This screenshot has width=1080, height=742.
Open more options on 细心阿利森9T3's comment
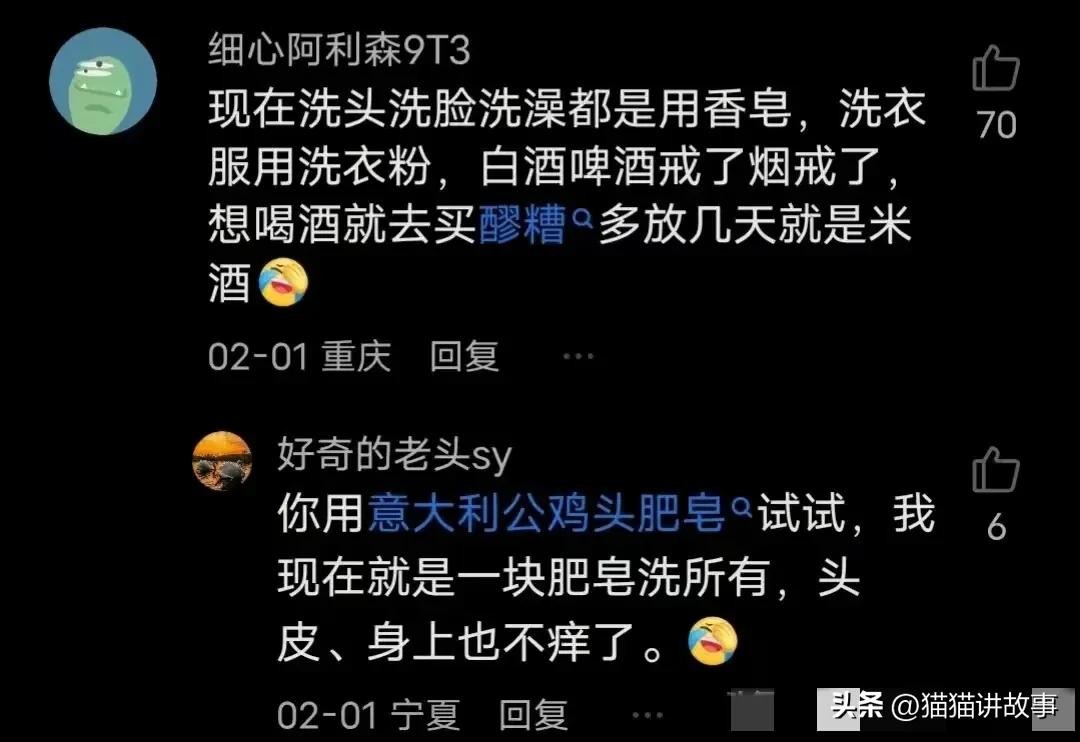coord(578,356)
